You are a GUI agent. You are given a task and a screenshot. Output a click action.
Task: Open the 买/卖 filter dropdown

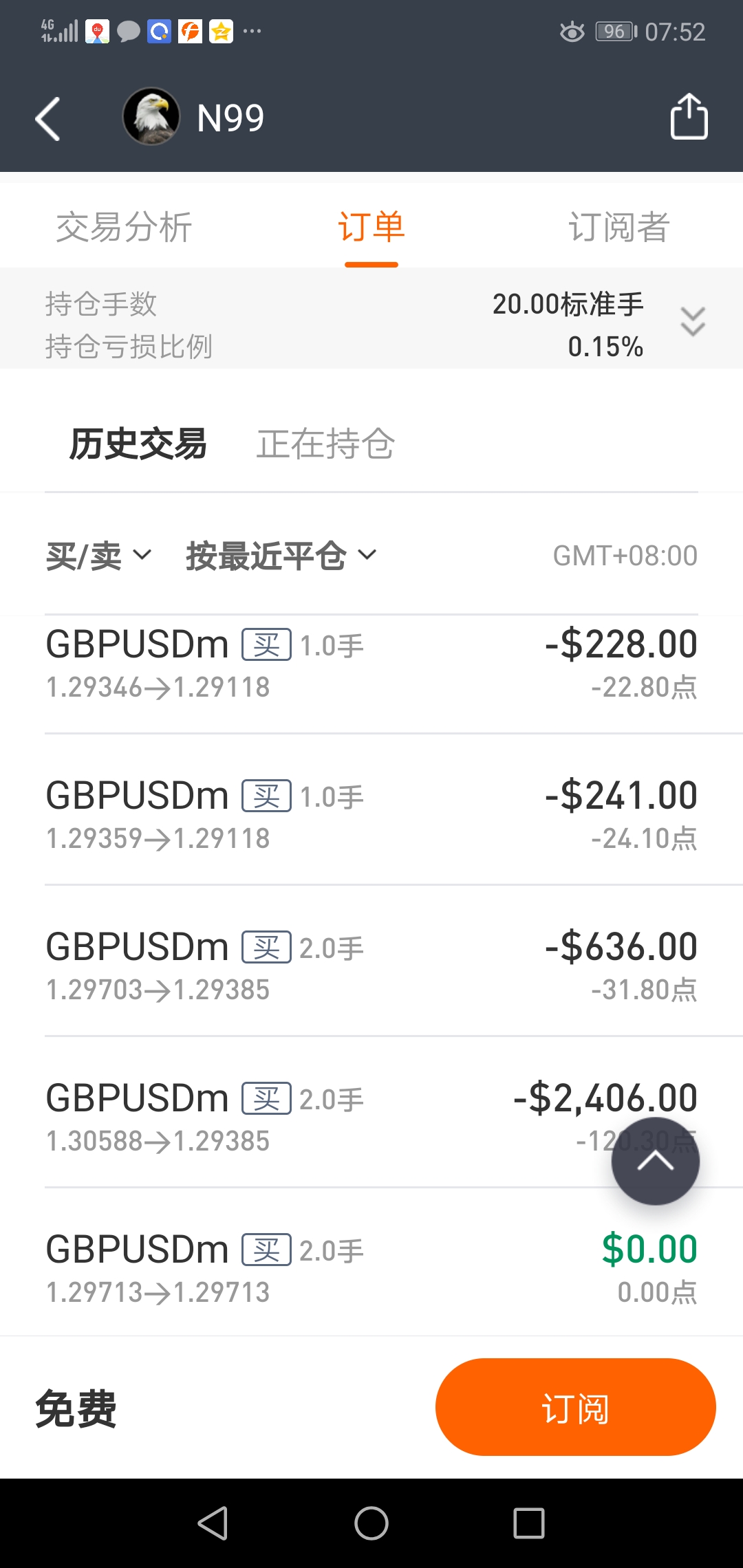coord(98,556)
